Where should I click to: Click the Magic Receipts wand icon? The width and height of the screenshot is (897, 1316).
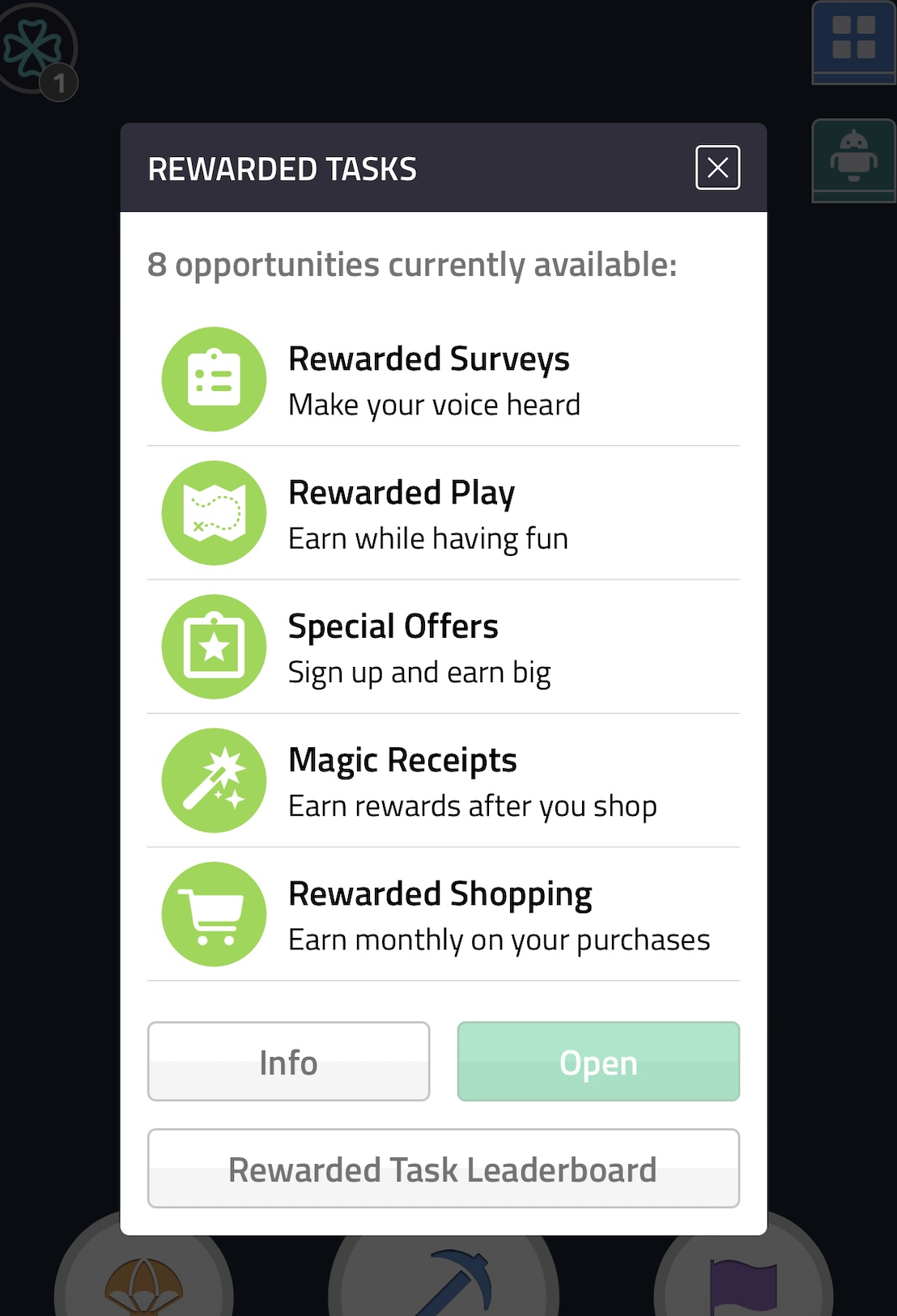pos(214,779)
